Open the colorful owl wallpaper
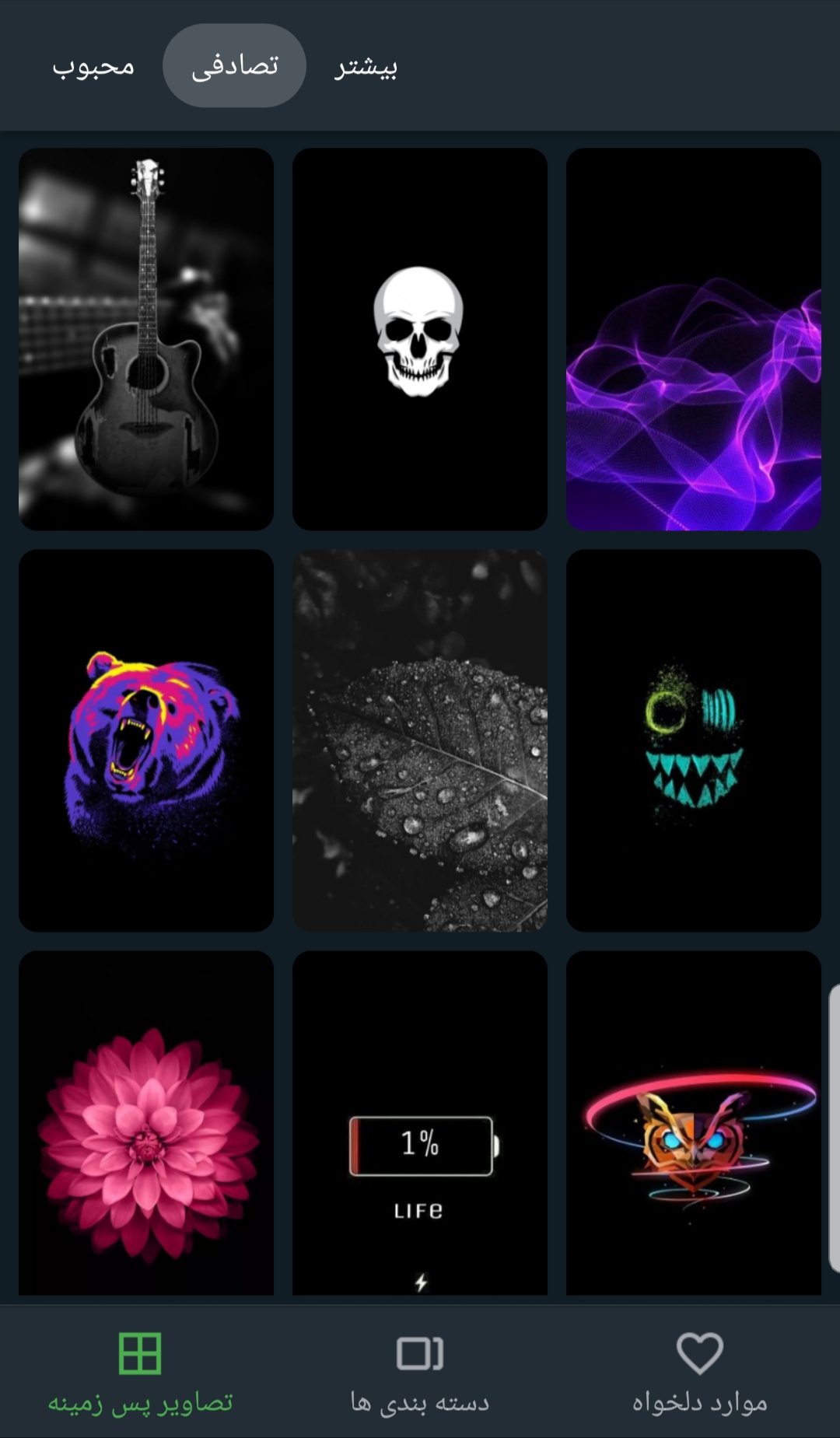Viewport: 840px width, 1438px height. pos(693,1124)
